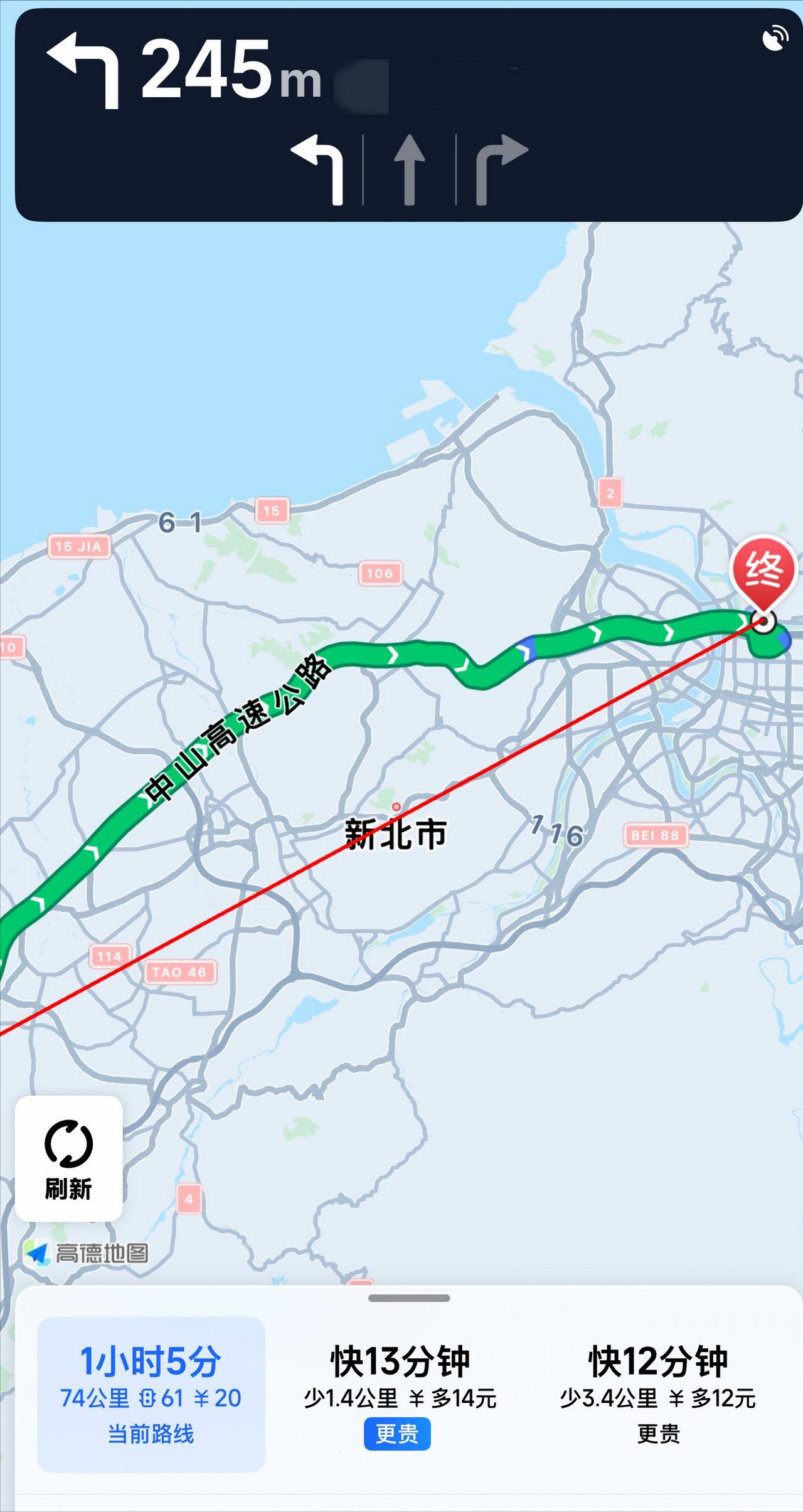
Task: Tap the voice broadcast icon in top-right corner
Action: coord(775,36)
